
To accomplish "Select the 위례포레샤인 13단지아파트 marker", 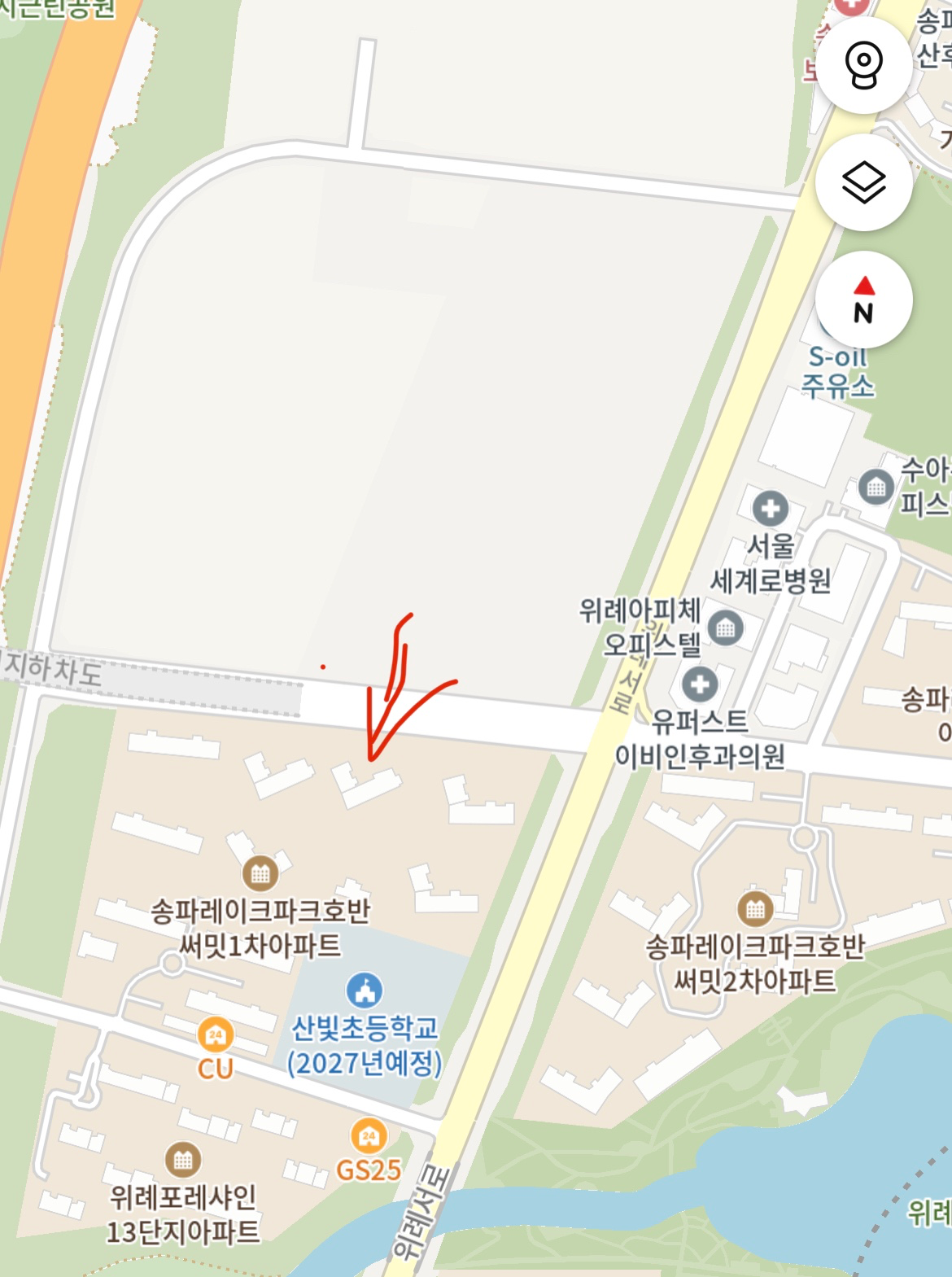I will 183,1159.
